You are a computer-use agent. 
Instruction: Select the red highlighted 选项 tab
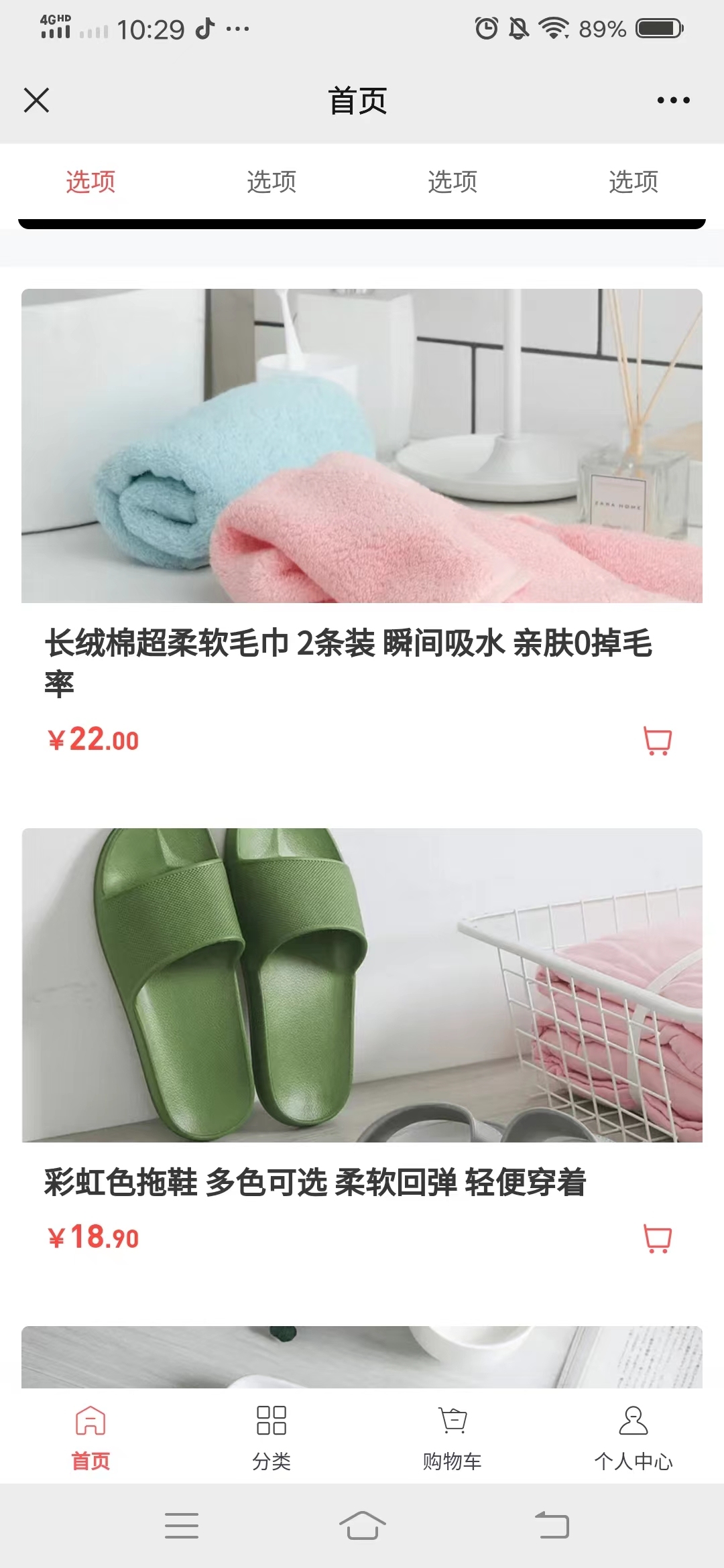(90, 182)
